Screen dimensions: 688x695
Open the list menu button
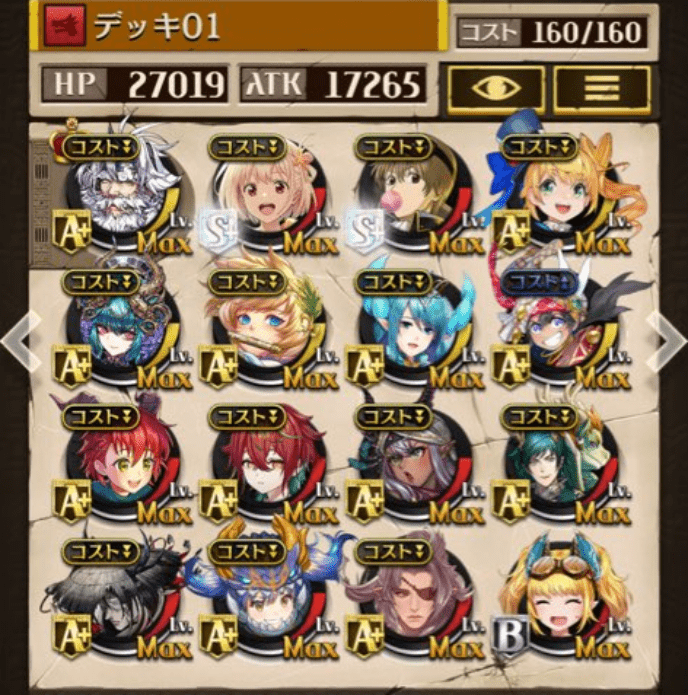[602, 88]
